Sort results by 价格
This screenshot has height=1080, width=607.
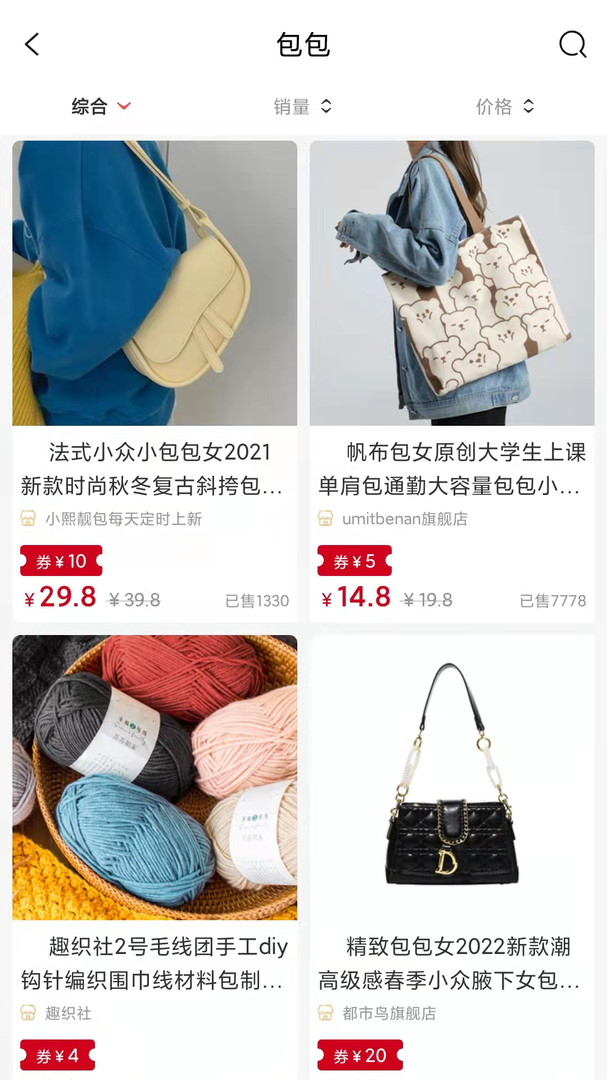505,106
